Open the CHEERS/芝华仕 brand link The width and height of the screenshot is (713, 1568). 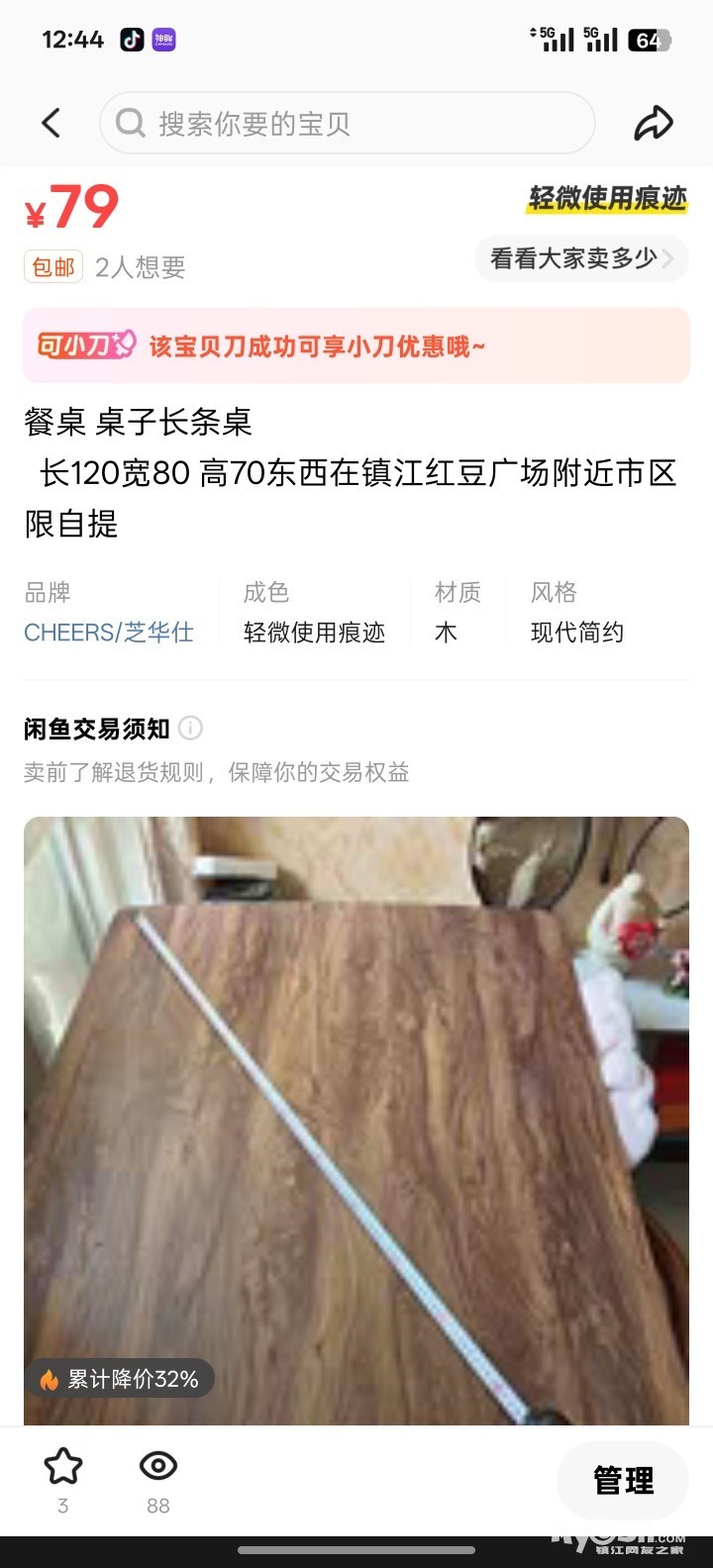click(x=109, y=633)
